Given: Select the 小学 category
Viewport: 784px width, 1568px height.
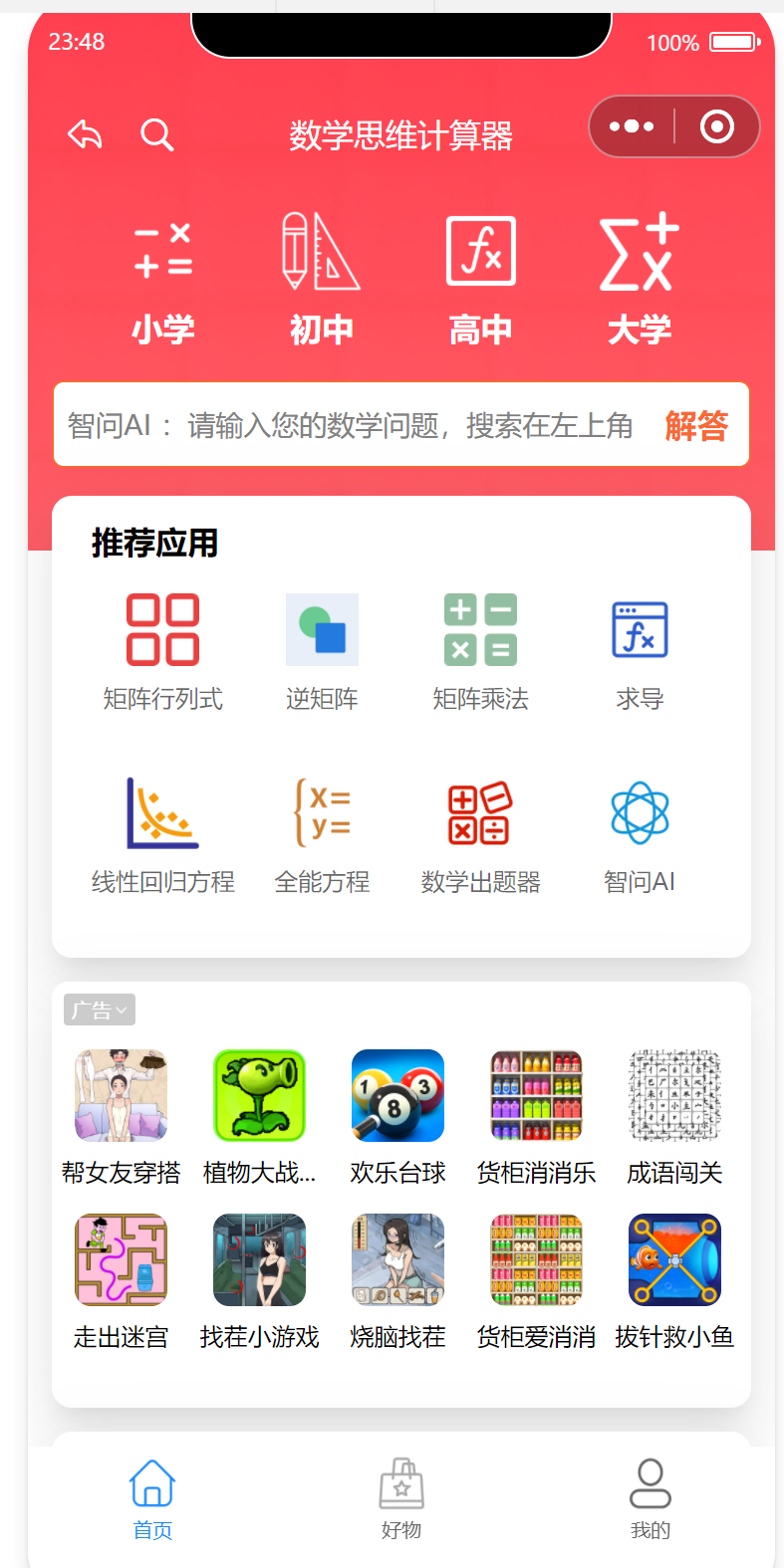Looking at the screenshot, I should [x=163, y=281].
